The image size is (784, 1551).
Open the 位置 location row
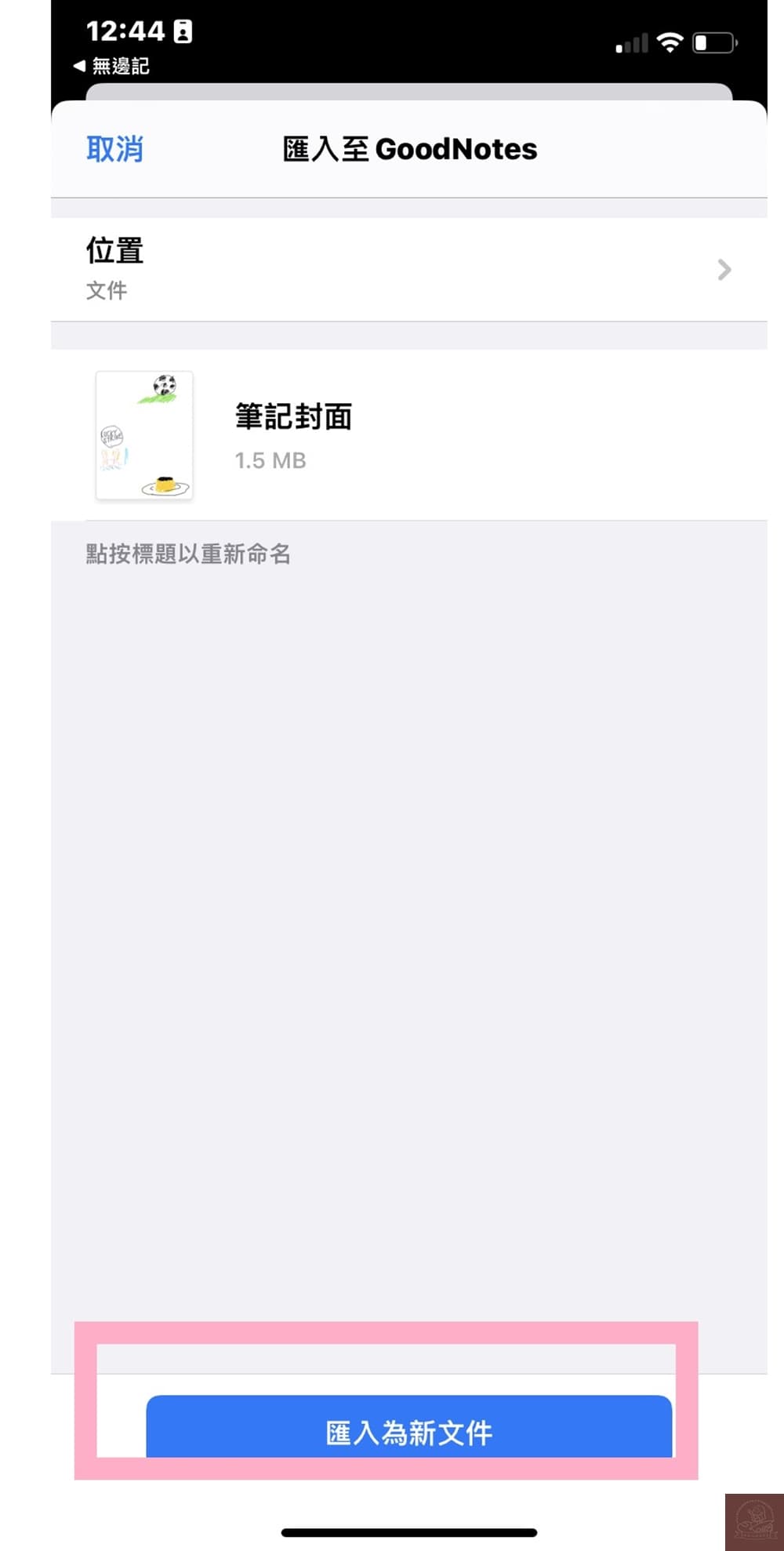click(408, 269)
